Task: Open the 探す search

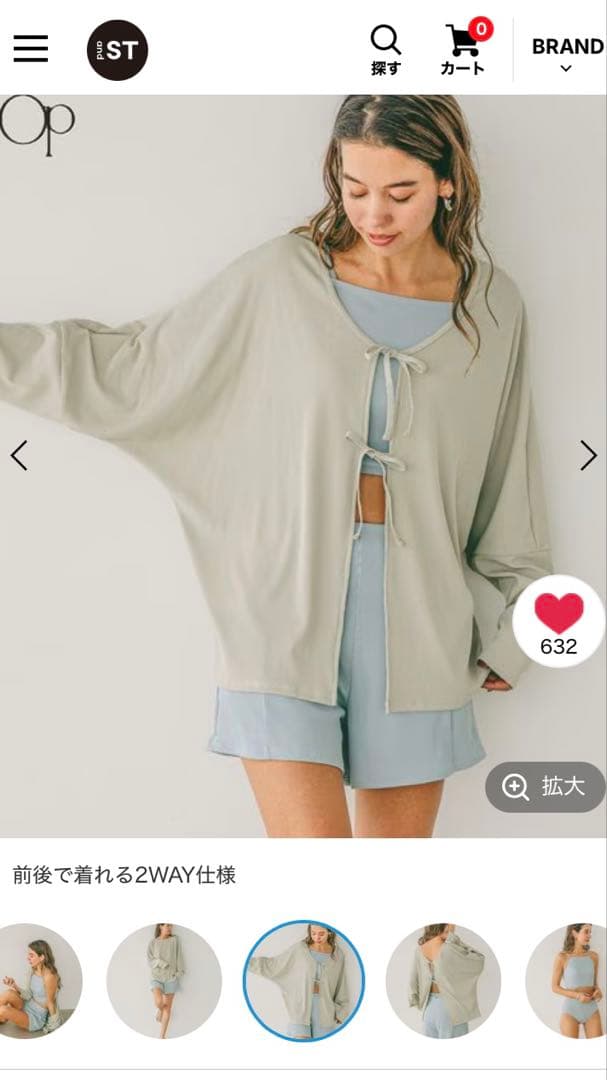Action: [385, 50]
